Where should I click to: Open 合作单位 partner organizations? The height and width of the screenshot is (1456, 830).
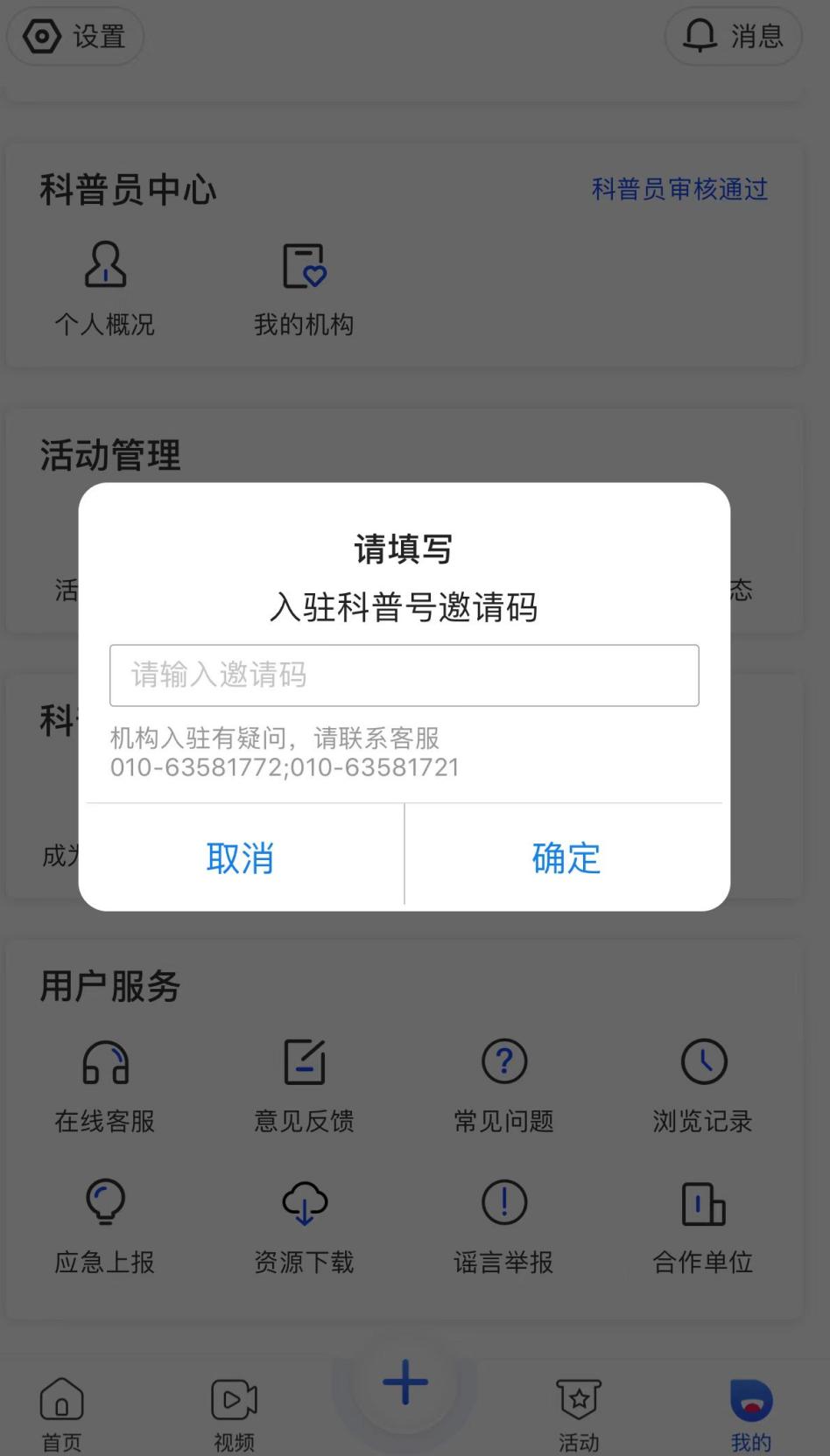[703, 1227]
